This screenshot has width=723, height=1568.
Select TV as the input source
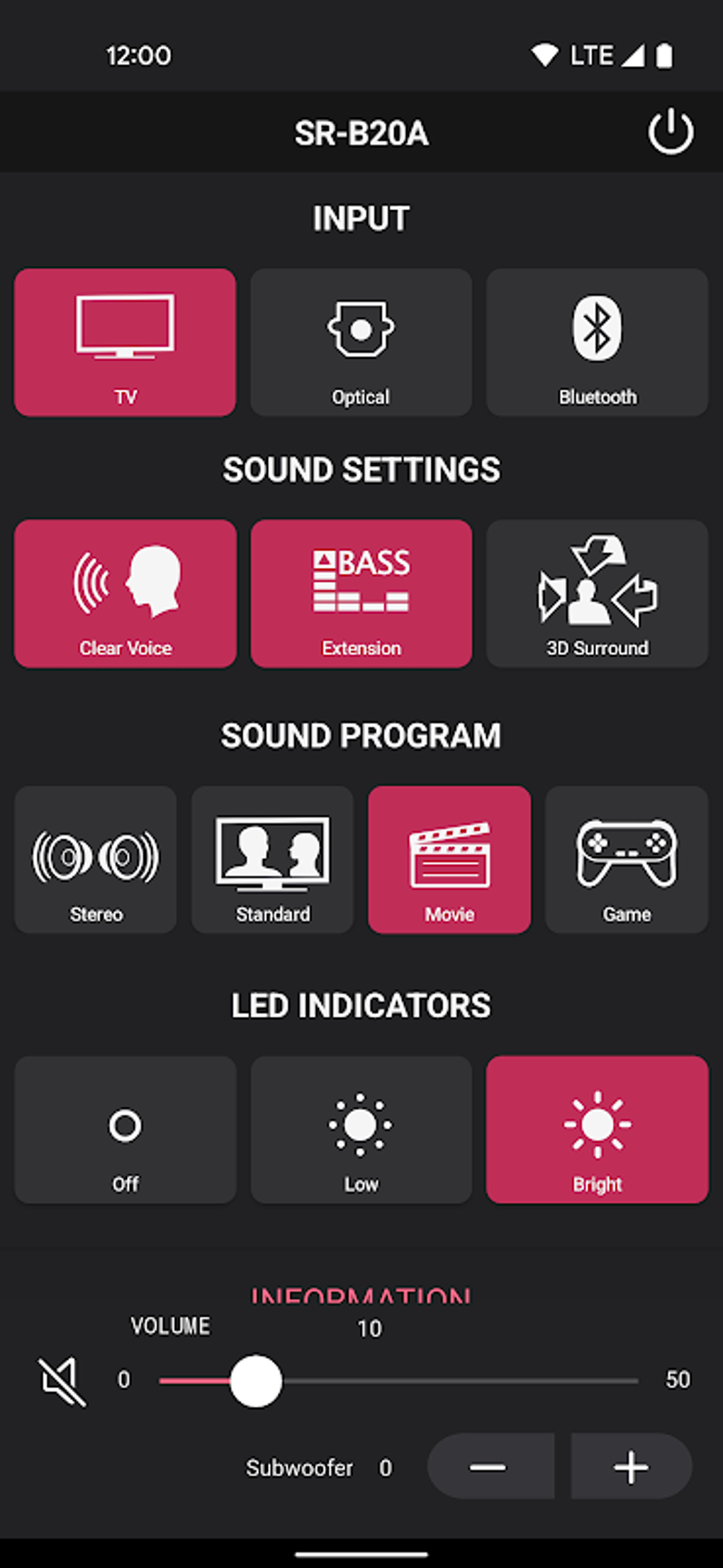[125, 342]
